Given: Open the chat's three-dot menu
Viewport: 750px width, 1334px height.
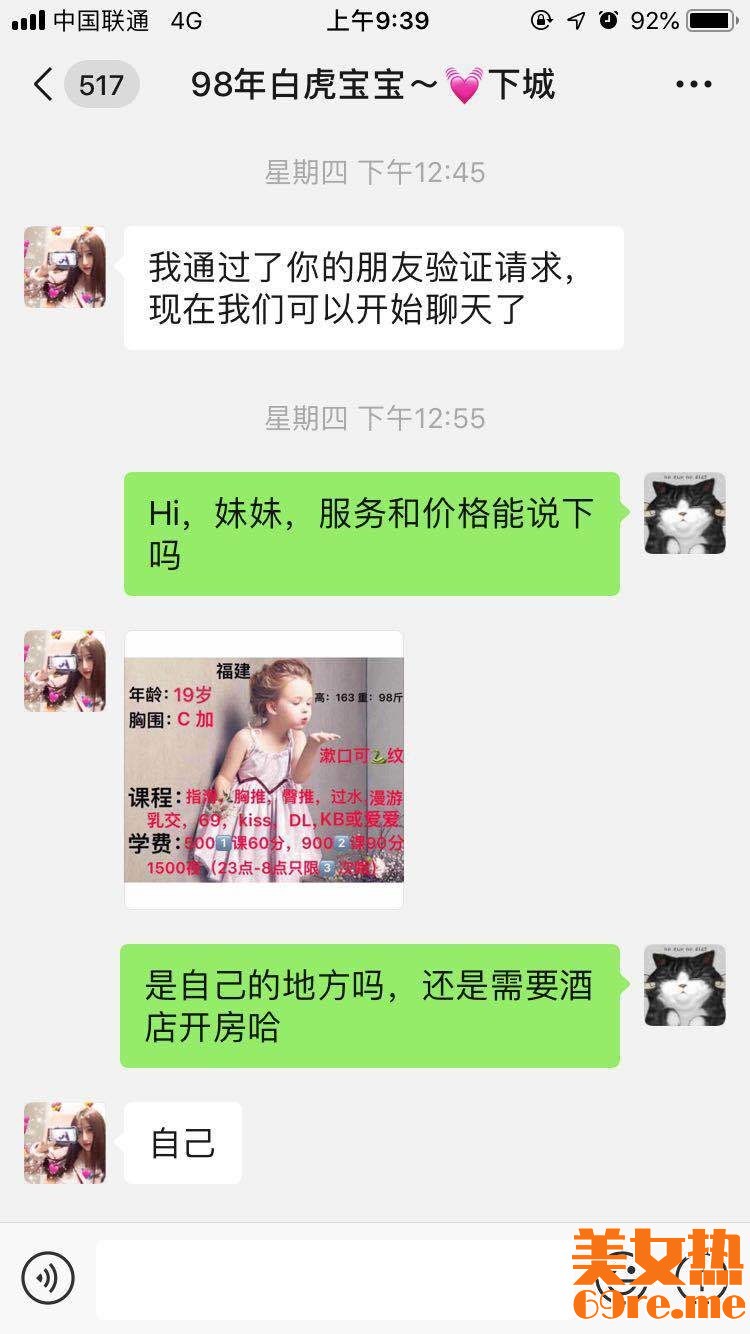Looking at the screenshot, I should (693, 85).
